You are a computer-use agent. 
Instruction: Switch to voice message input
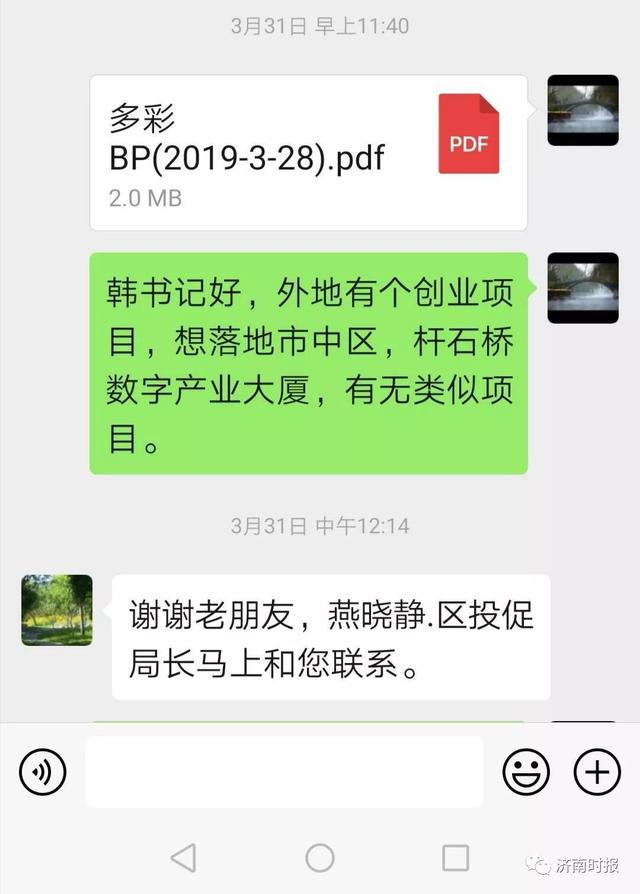pos(43,772)
